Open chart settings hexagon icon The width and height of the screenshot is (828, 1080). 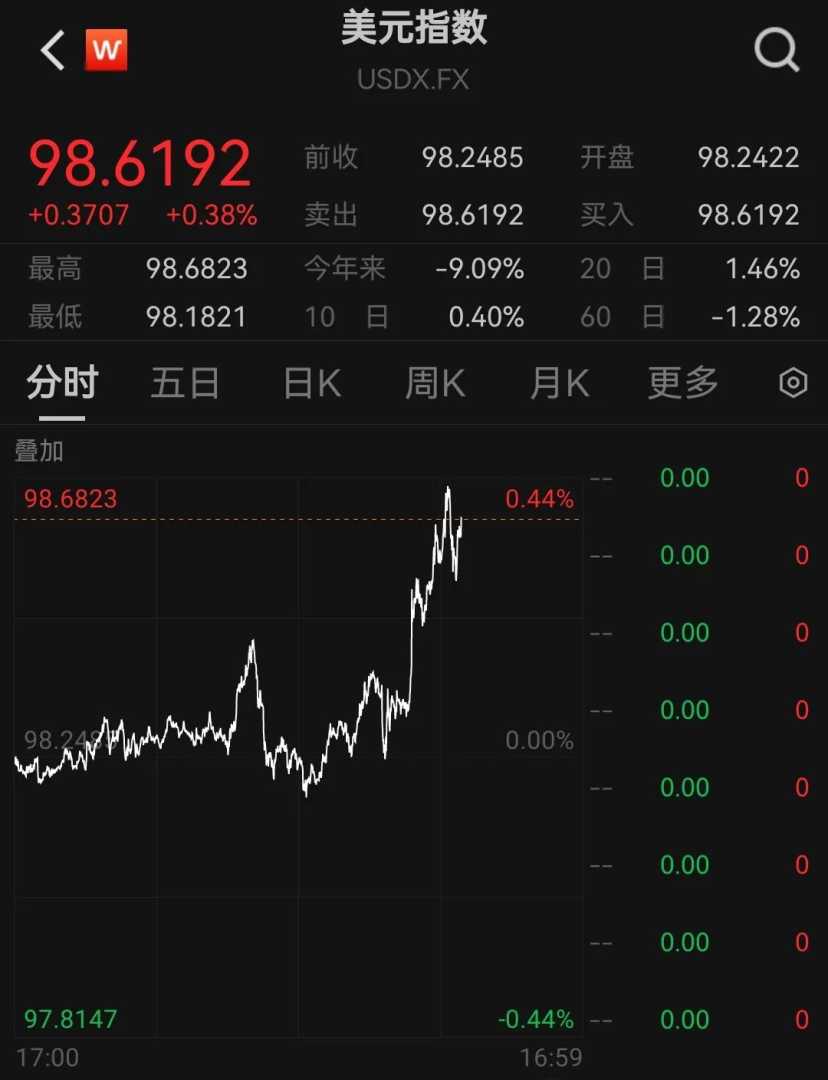tap(793, 384)
